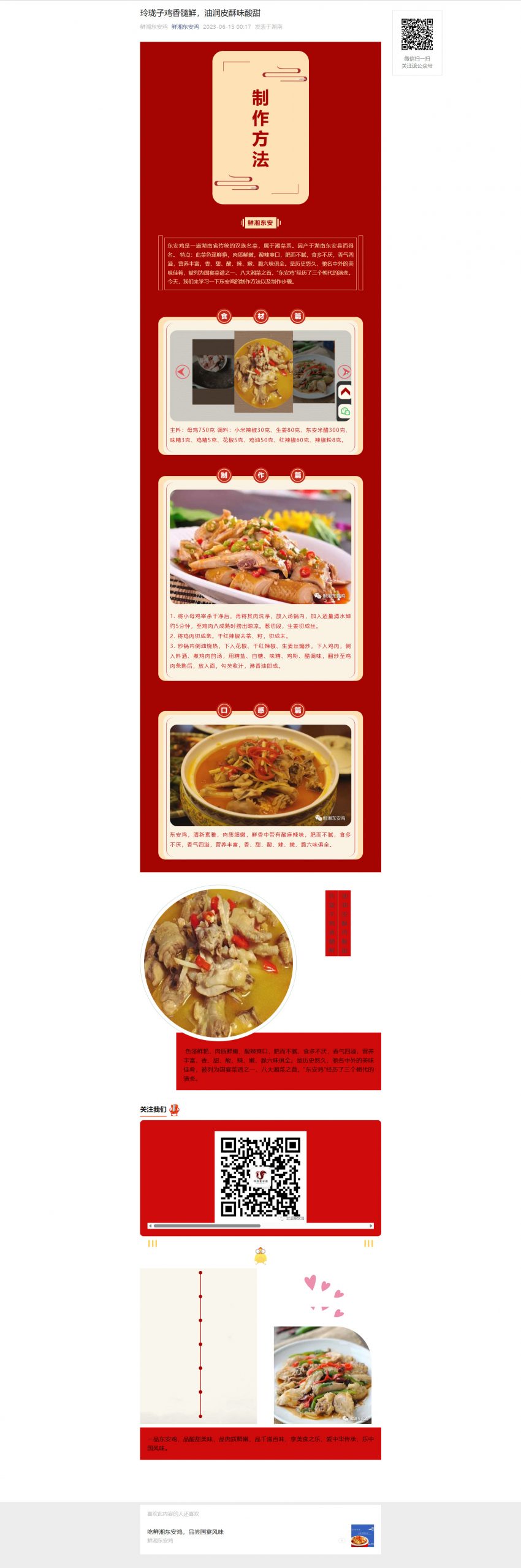
Task: Show previous photo in ingredients carousel
Action: (183, 372)
